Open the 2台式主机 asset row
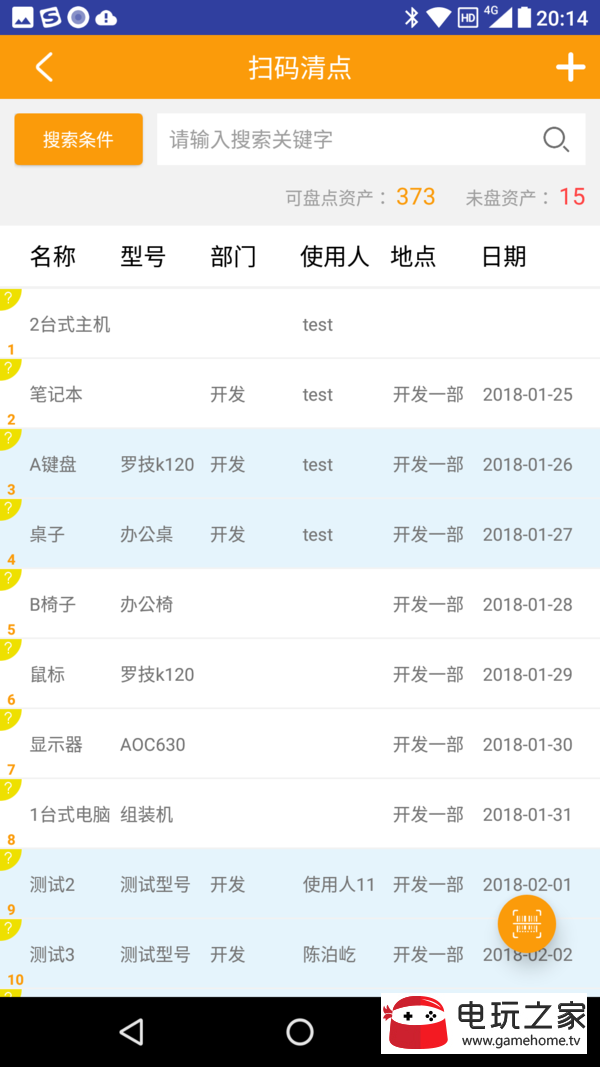600x1067 pixels. click(x=300, y=324)
